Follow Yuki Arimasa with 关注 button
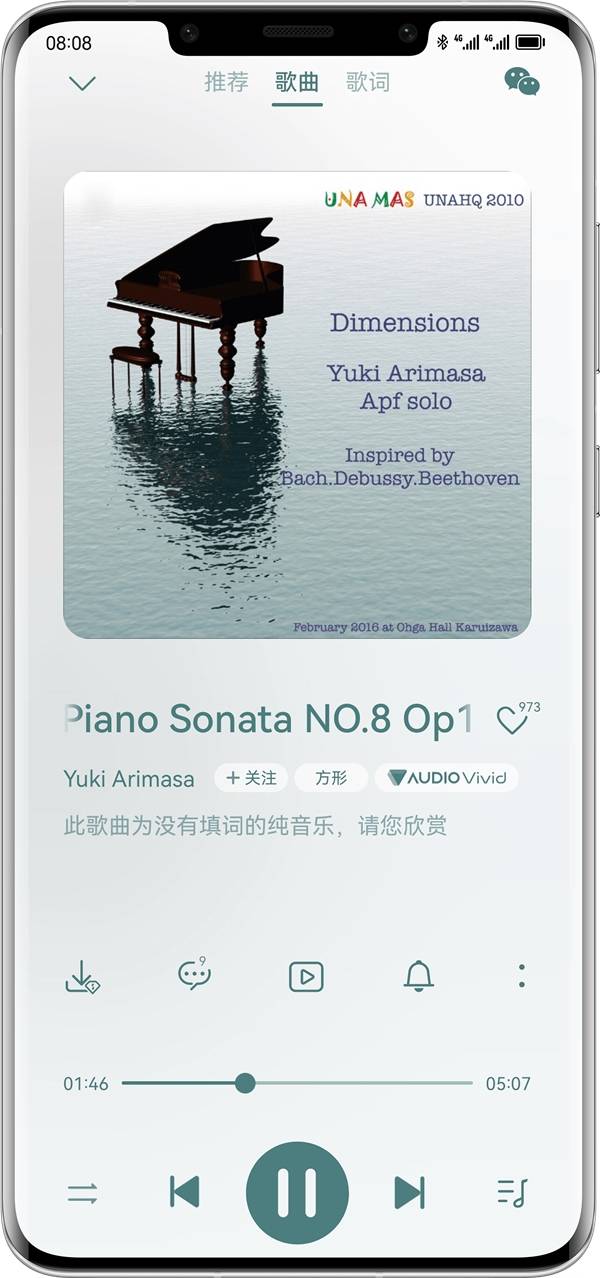 (x=251, y=778)
